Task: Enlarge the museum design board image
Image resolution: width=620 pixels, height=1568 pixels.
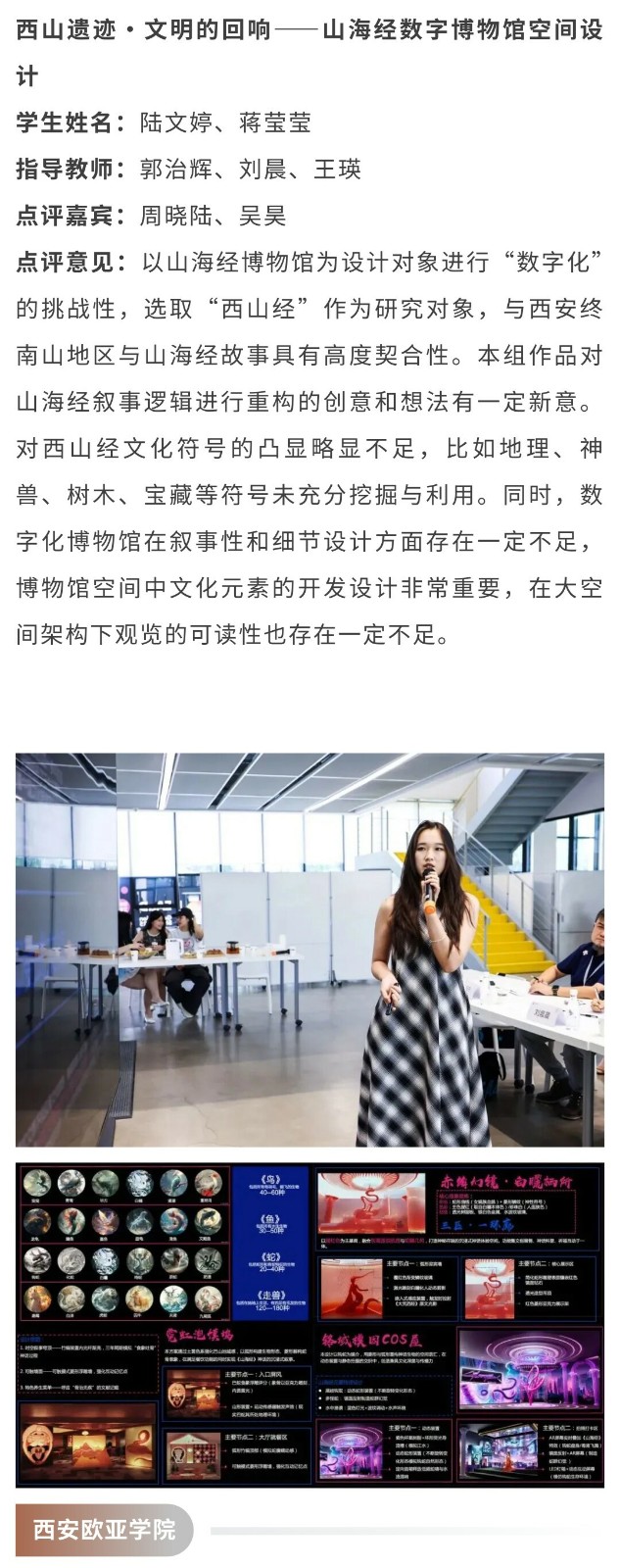Action: pos(310,1325)
